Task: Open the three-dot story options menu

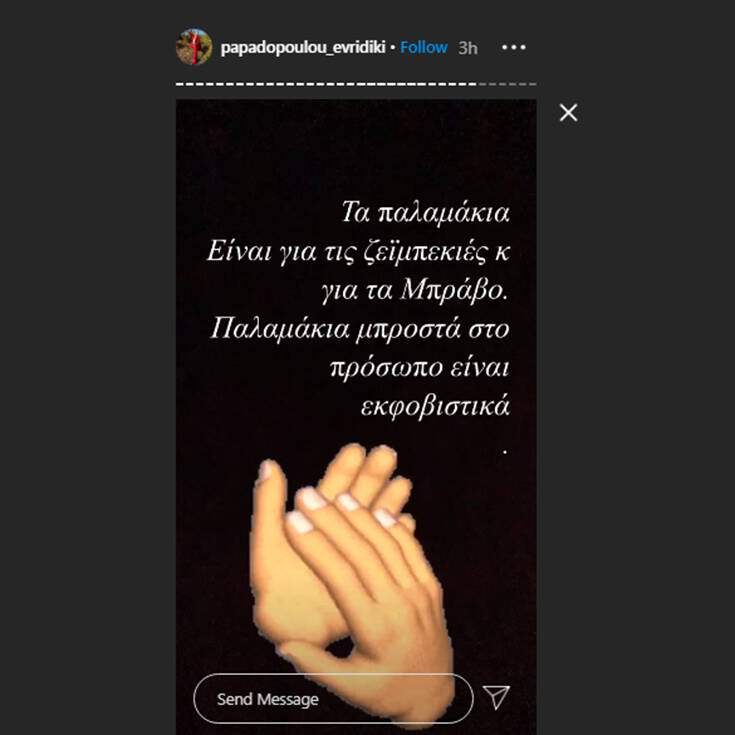Action: pos(513,47)
